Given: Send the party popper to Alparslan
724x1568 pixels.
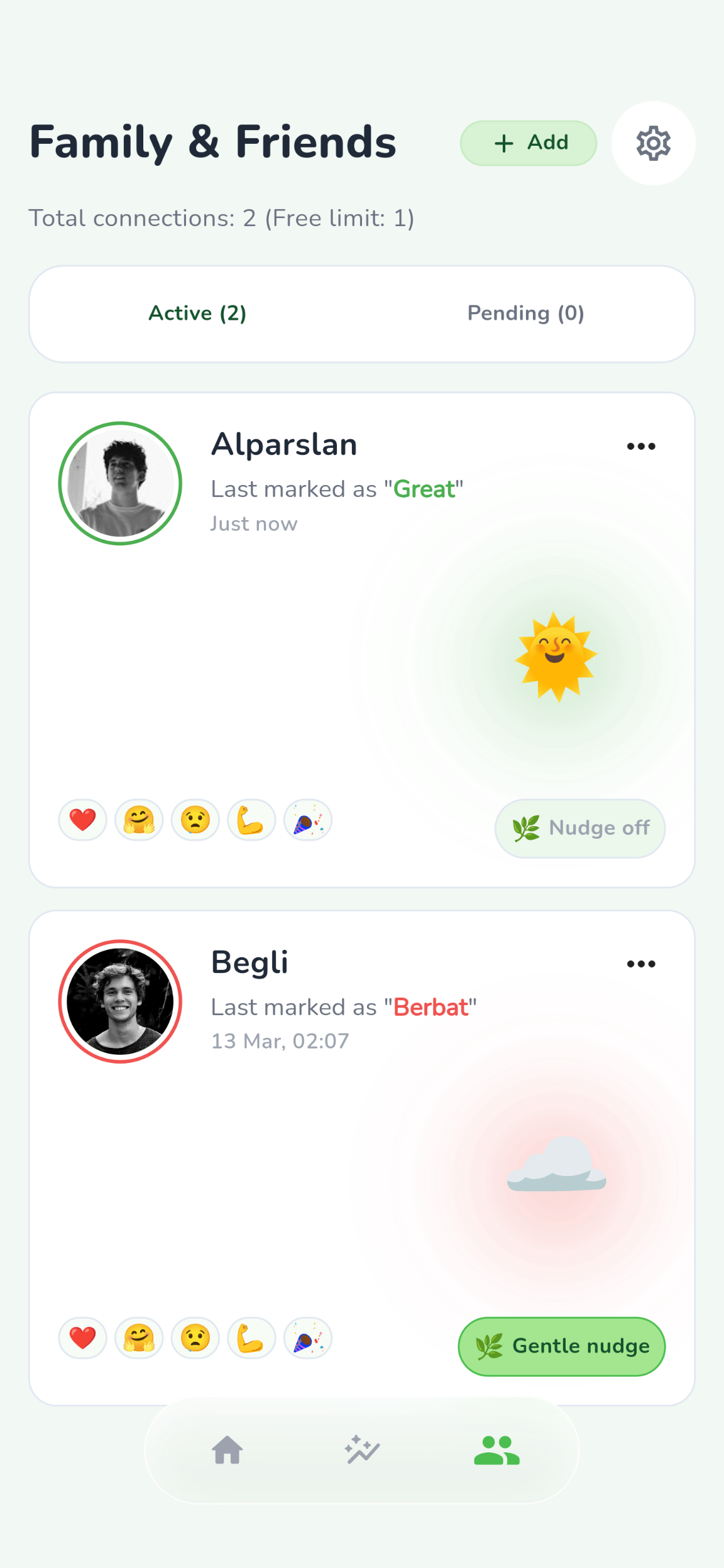Looking at the screenshot, I should [x=308, y=820].
